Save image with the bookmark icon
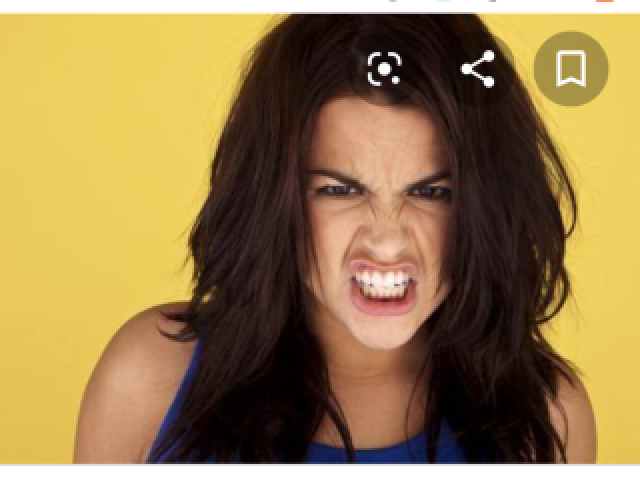 point(571,69)
